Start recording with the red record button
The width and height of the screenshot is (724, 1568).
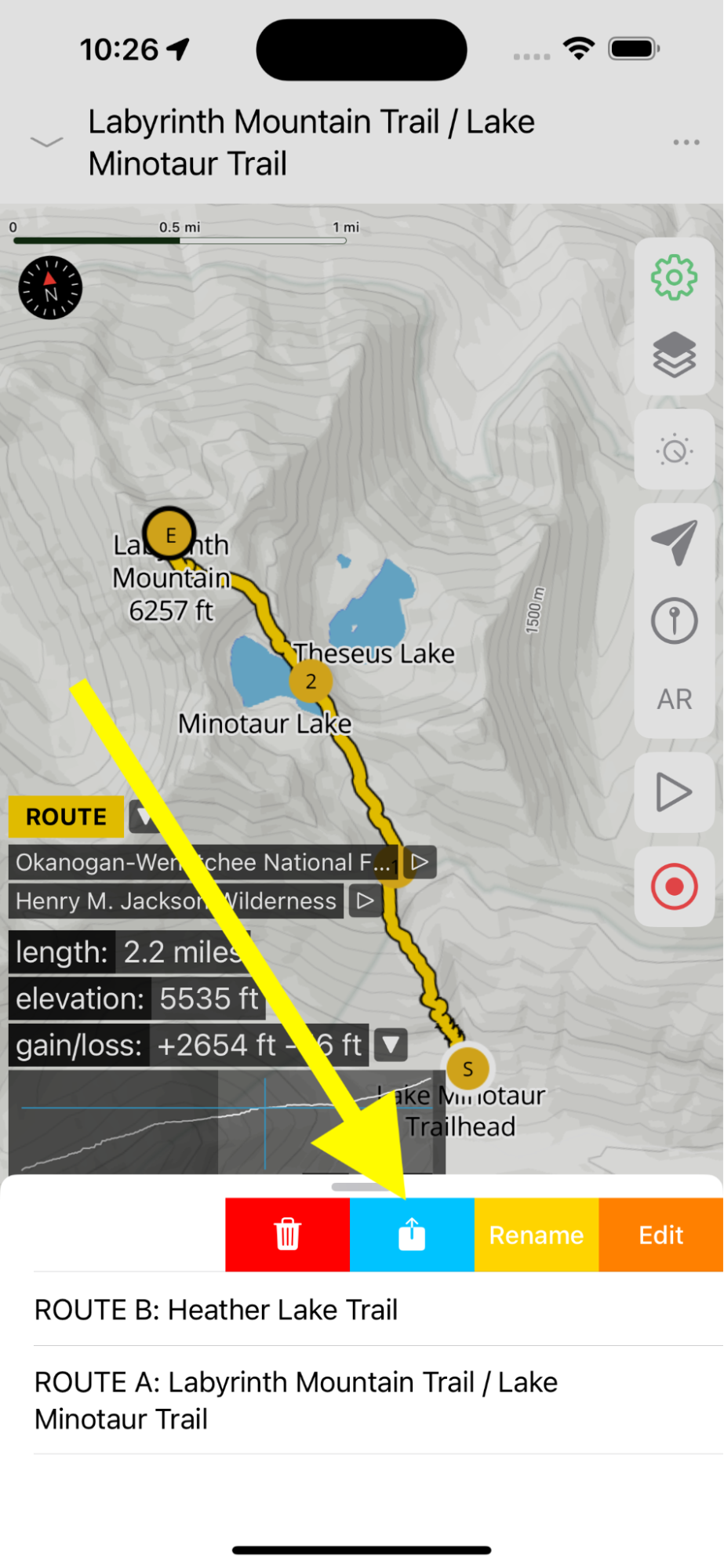click(x=674, y=886)
